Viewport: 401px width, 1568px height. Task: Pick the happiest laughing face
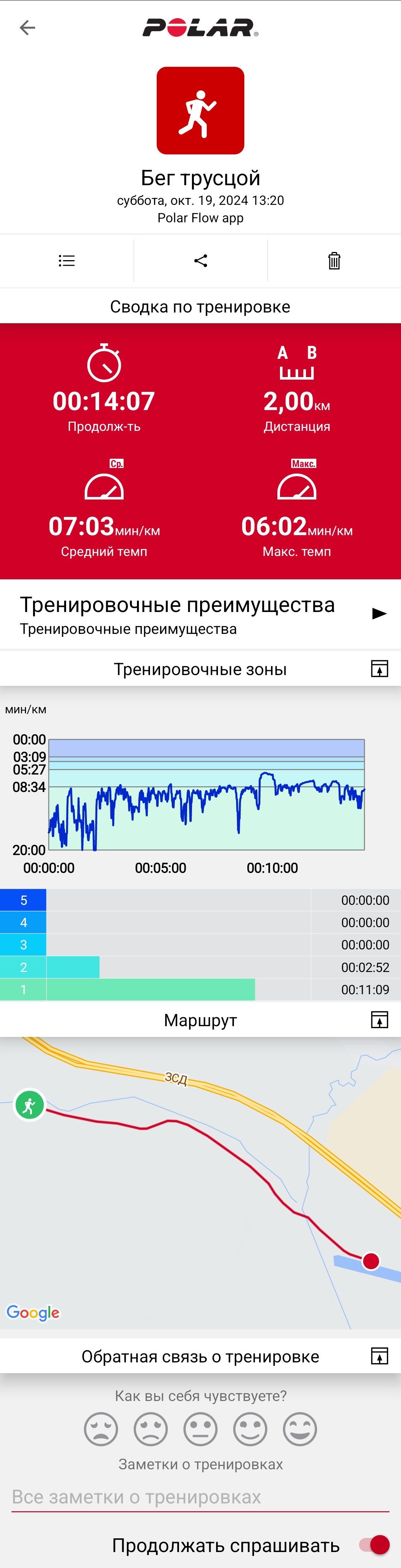tap(300, 1428)
